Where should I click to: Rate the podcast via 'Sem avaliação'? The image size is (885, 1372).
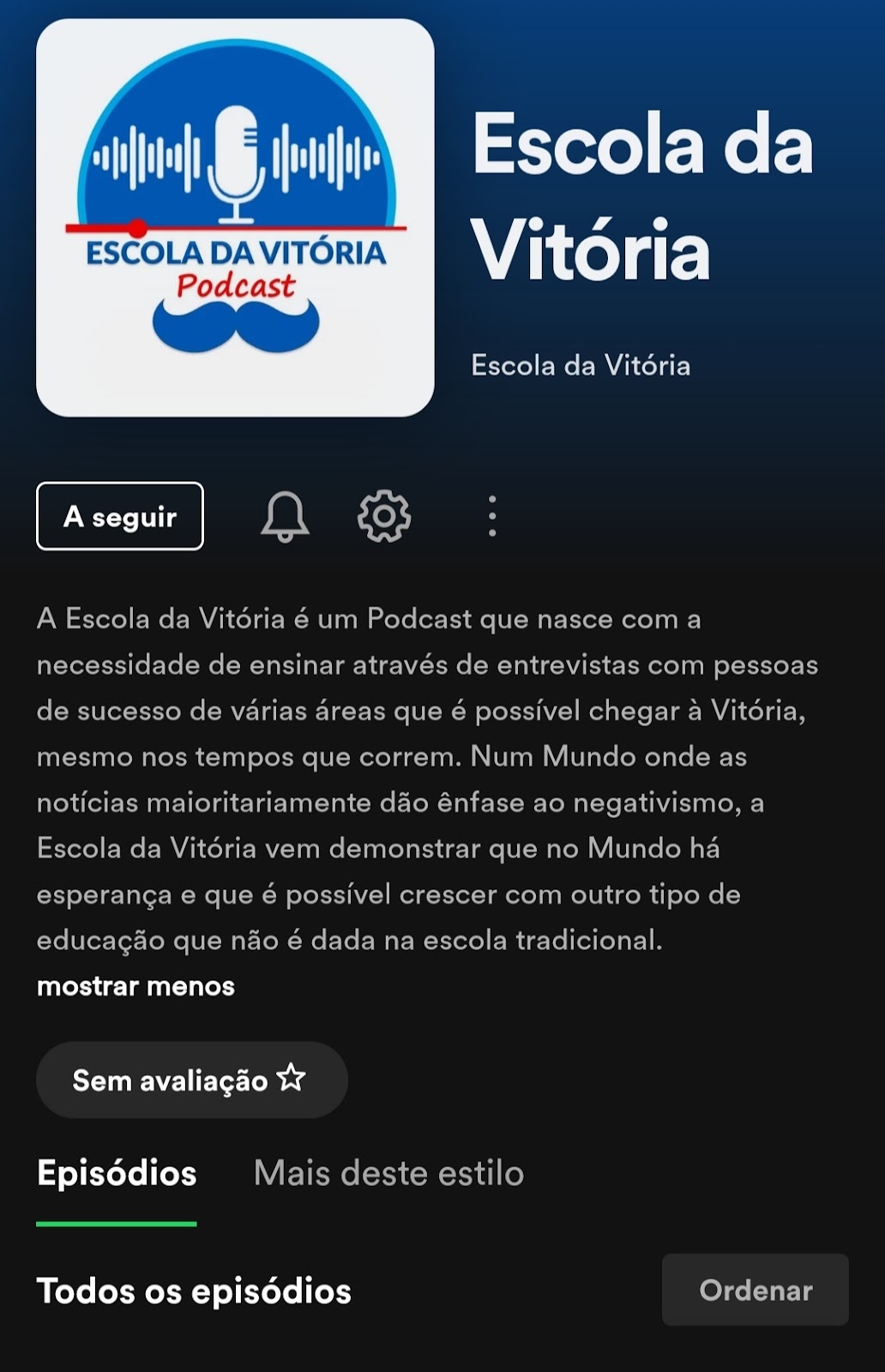(x=191, y=1080)
